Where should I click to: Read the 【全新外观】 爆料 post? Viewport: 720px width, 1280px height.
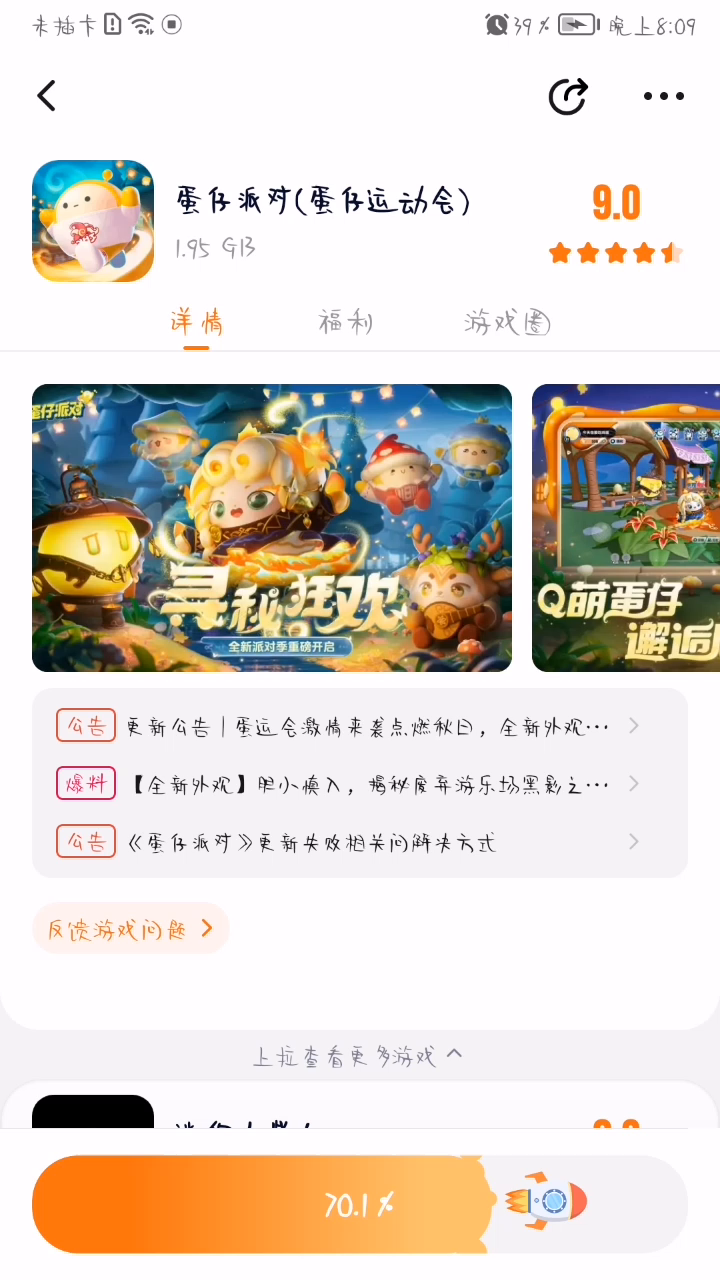click(350, 784)
